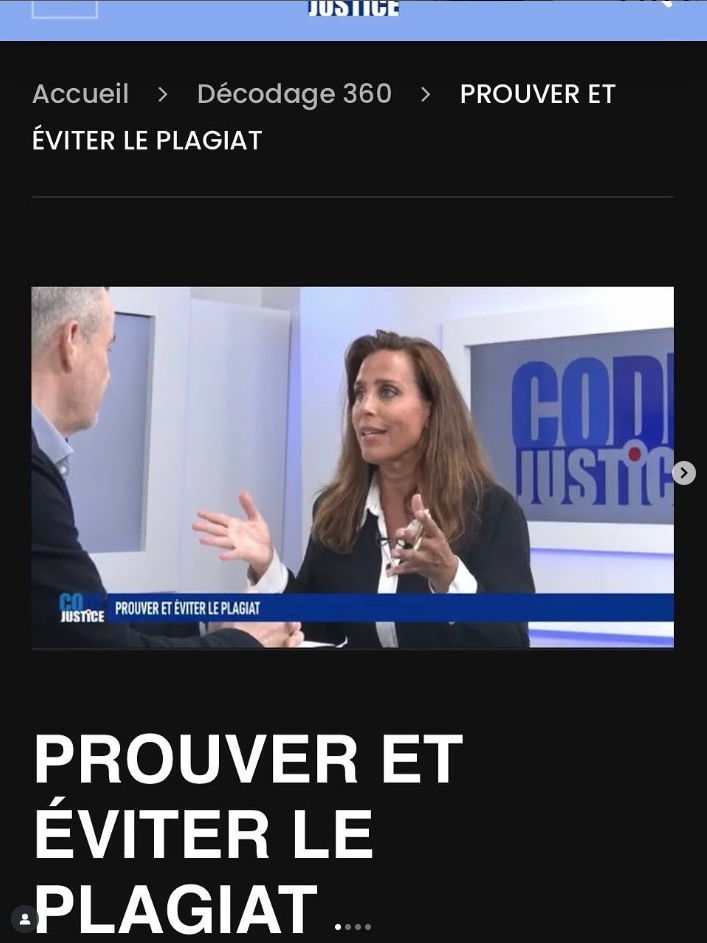The image size is (707, 943).
Task: Show tagged people on this photo
Action: (24, 919)
